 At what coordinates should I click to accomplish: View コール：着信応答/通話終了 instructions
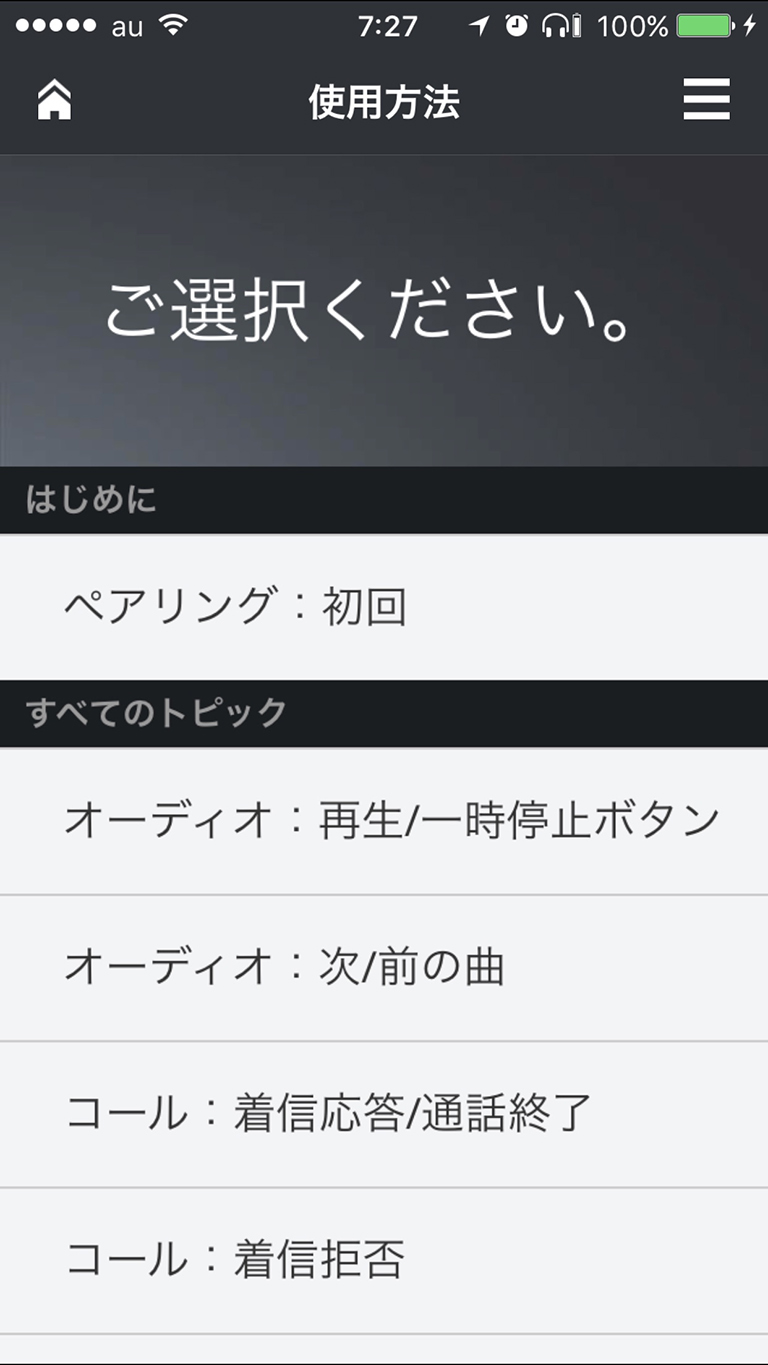[384, 1114]
